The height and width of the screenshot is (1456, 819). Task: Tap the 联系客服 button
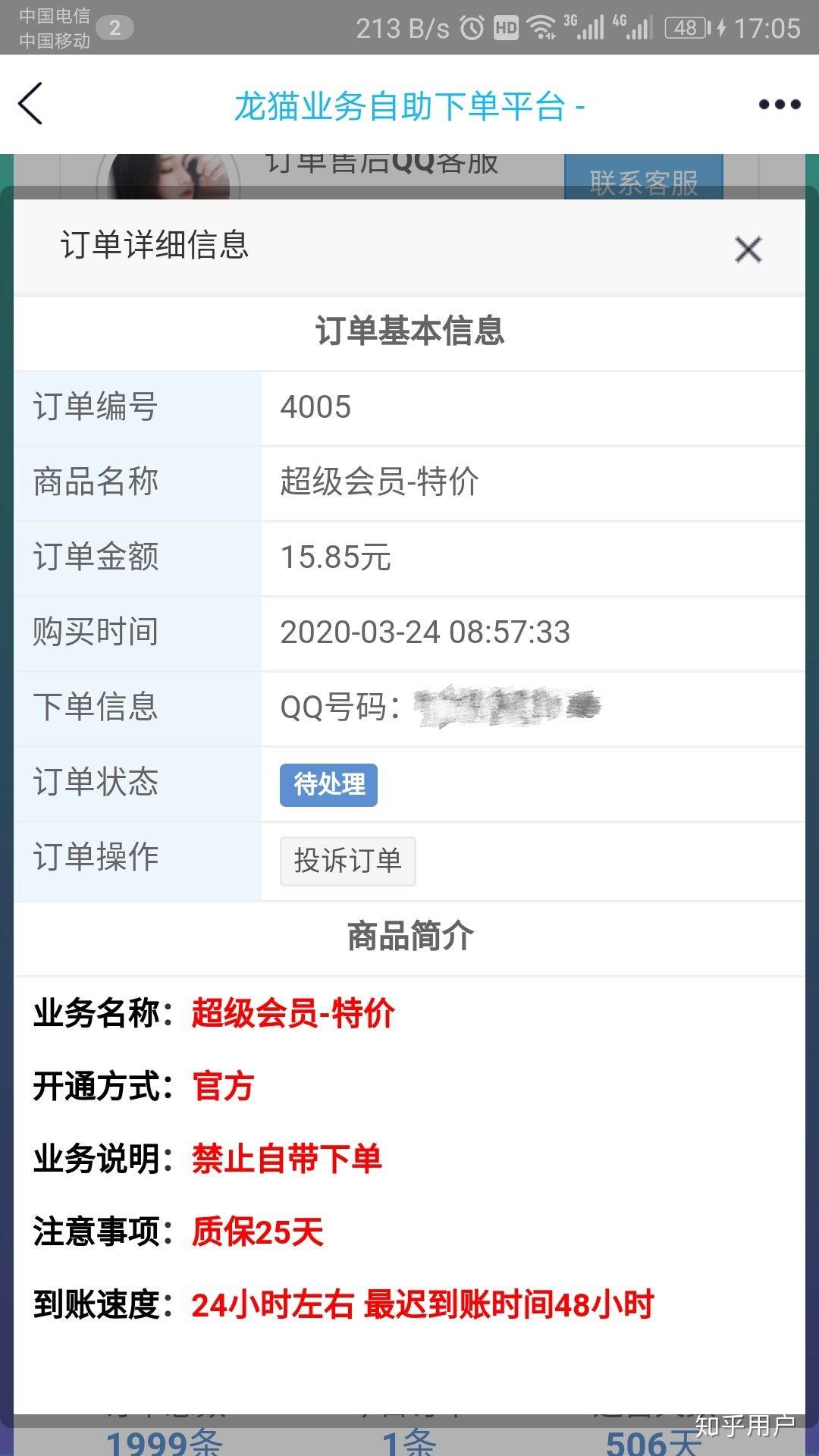(x=643, y=179)
